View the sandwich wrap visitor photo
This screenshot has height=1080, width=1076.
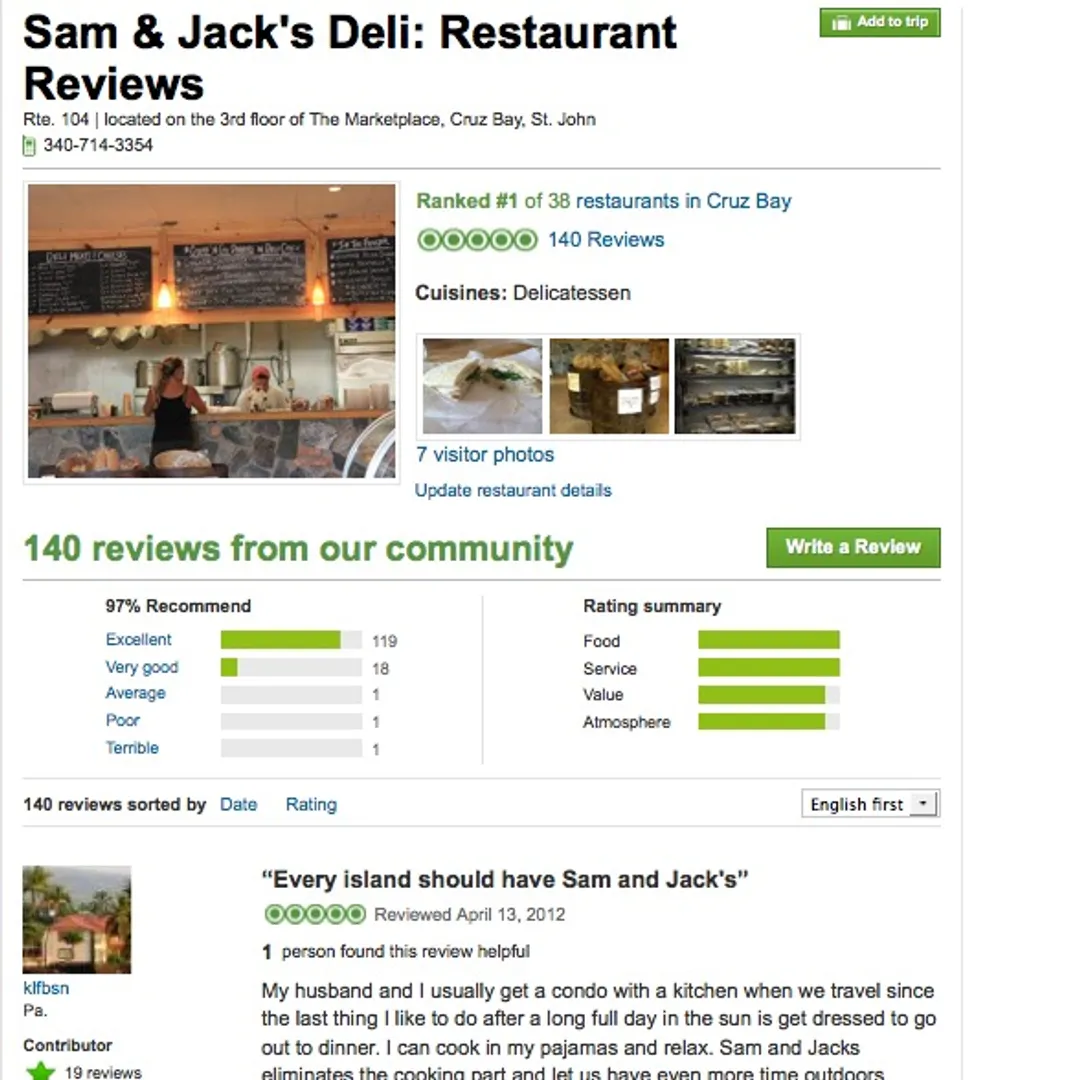click(x=482, y=386)
